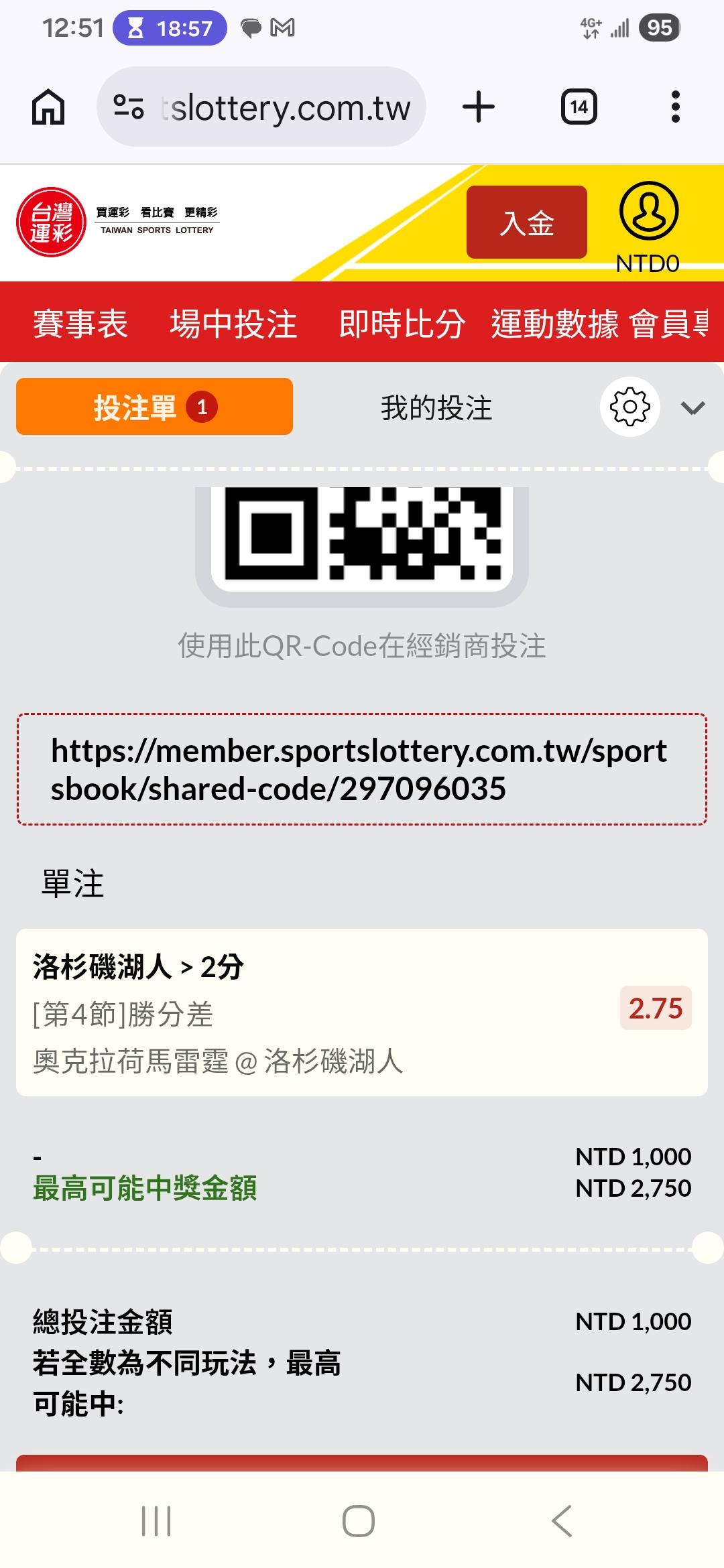
Task: Collapse the bet slip with the chevron
Action: pyautogui.click(x=692, y=408)
